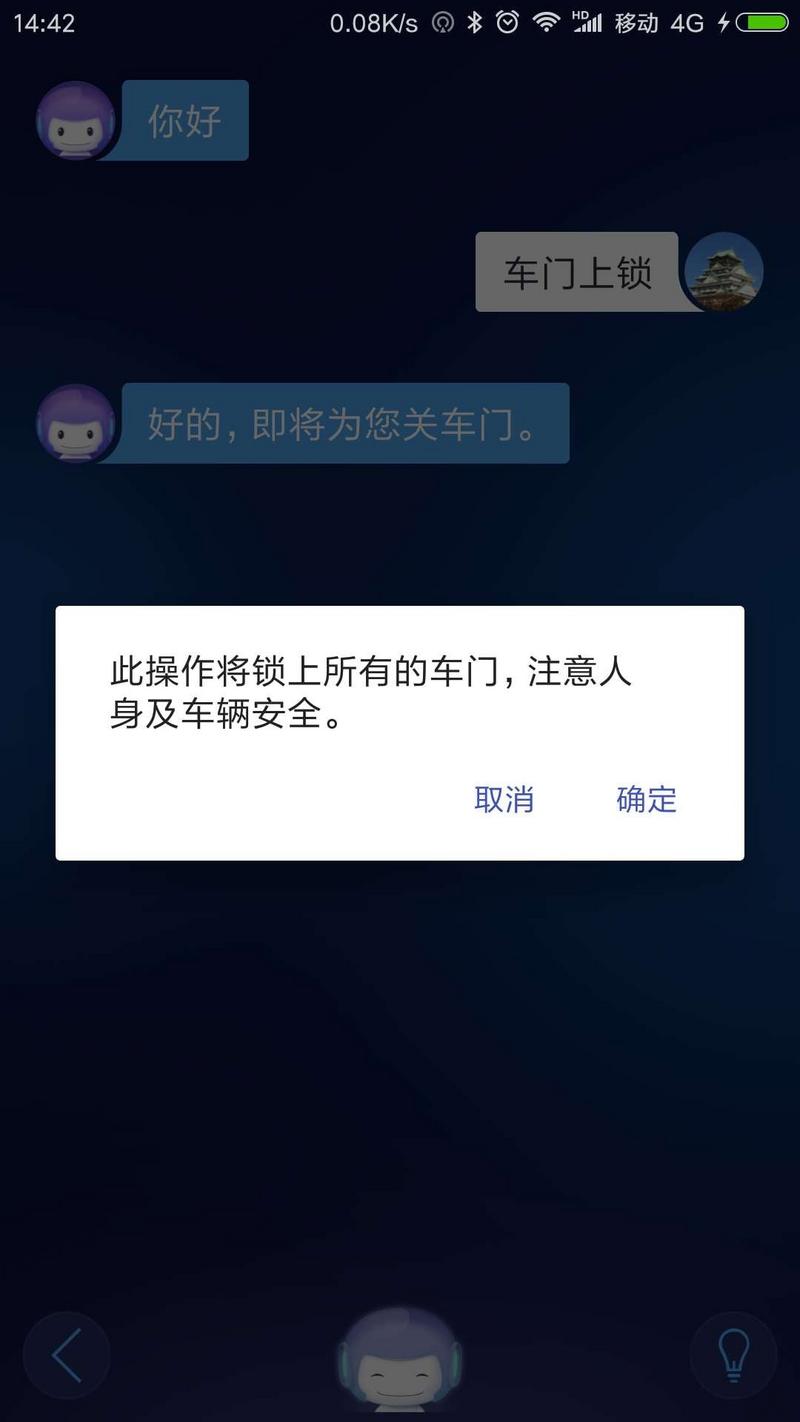The image size is (800, 1422).
Task: Open the lightbulb tips icon
Action: [x=733, y=1356]
